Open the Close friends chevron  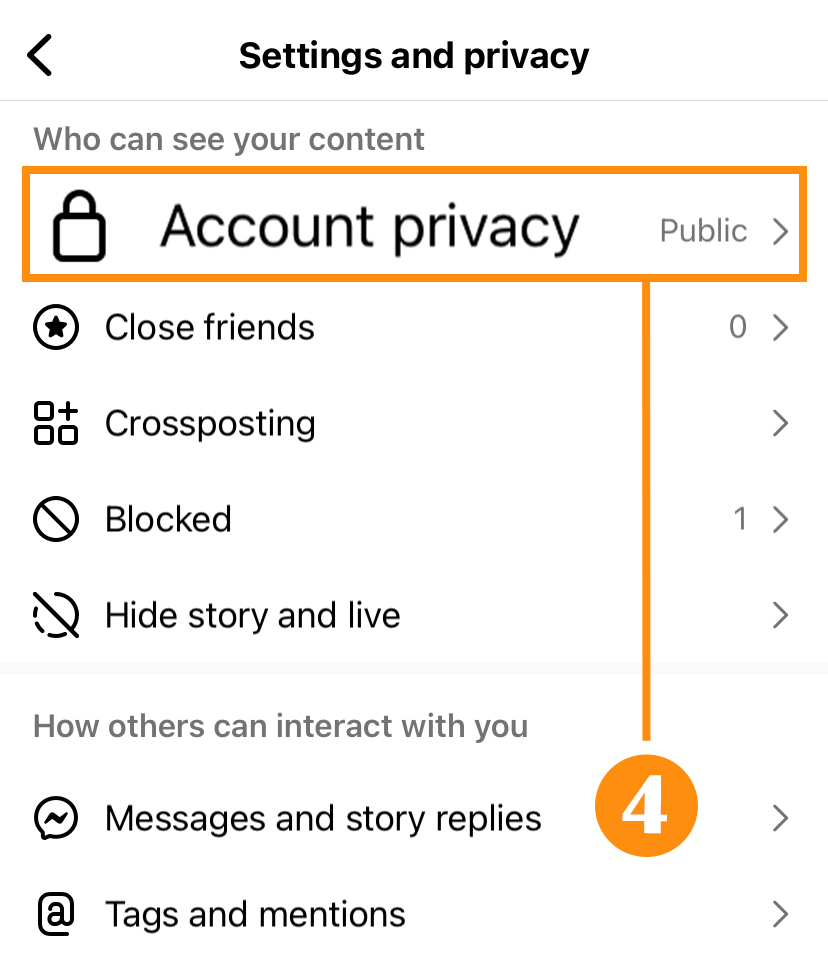pos(781,327)
